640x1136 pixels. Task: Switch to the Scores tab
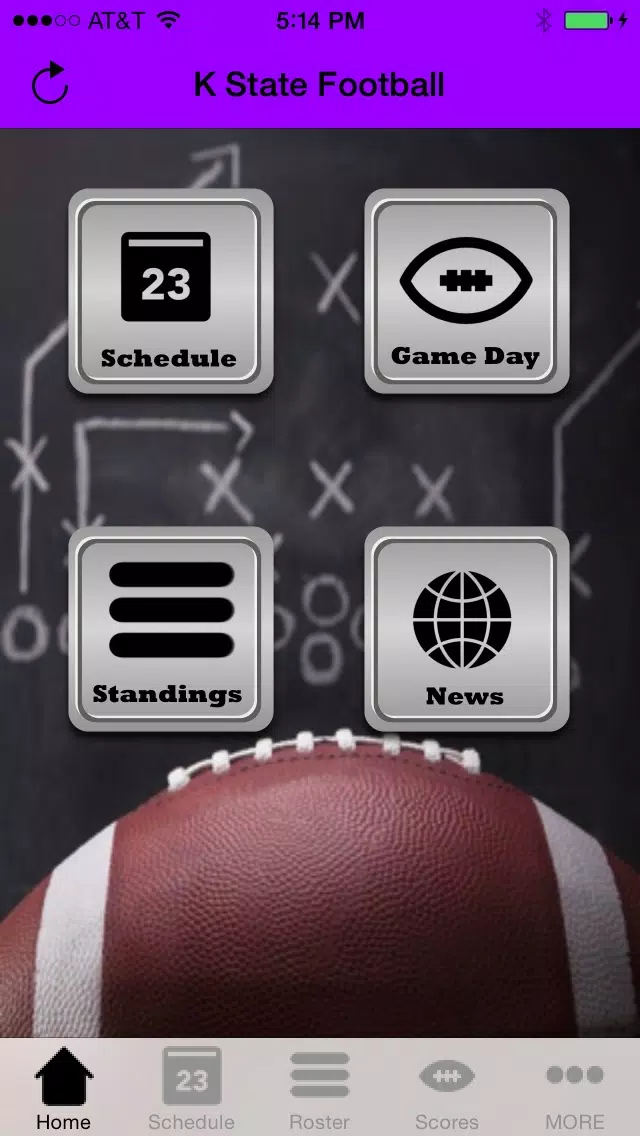pyautogui.click(x=446, y=1089)
